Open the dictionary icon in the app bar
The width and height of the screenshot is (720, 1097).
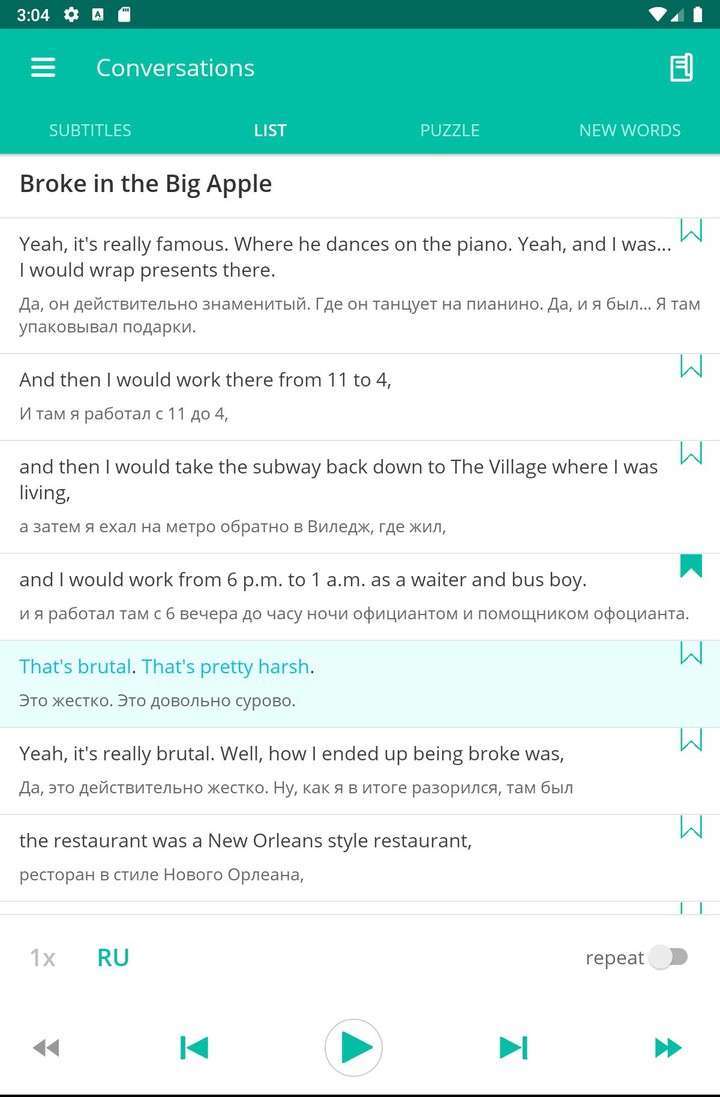681,68
